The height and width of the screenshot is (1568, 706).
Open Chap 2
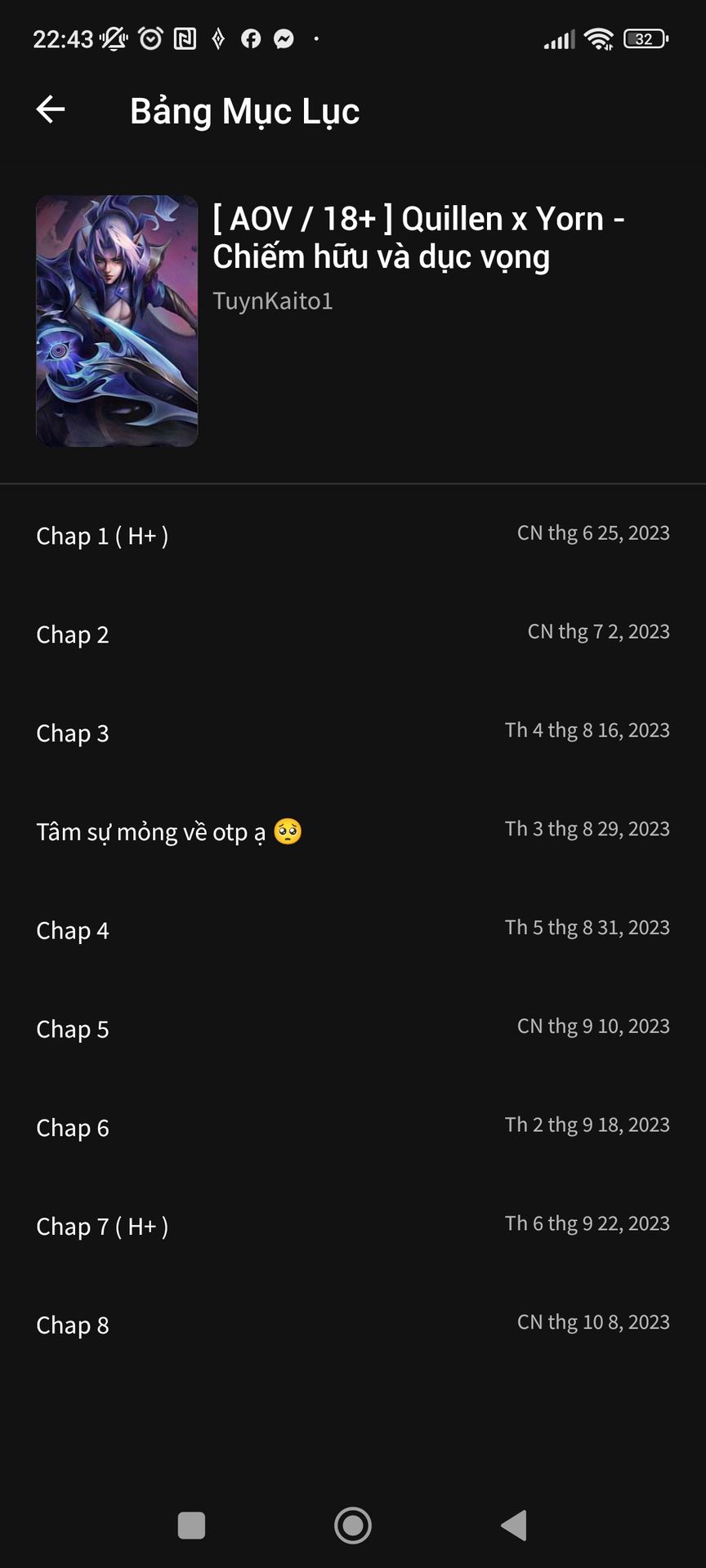tap(353, 634)
